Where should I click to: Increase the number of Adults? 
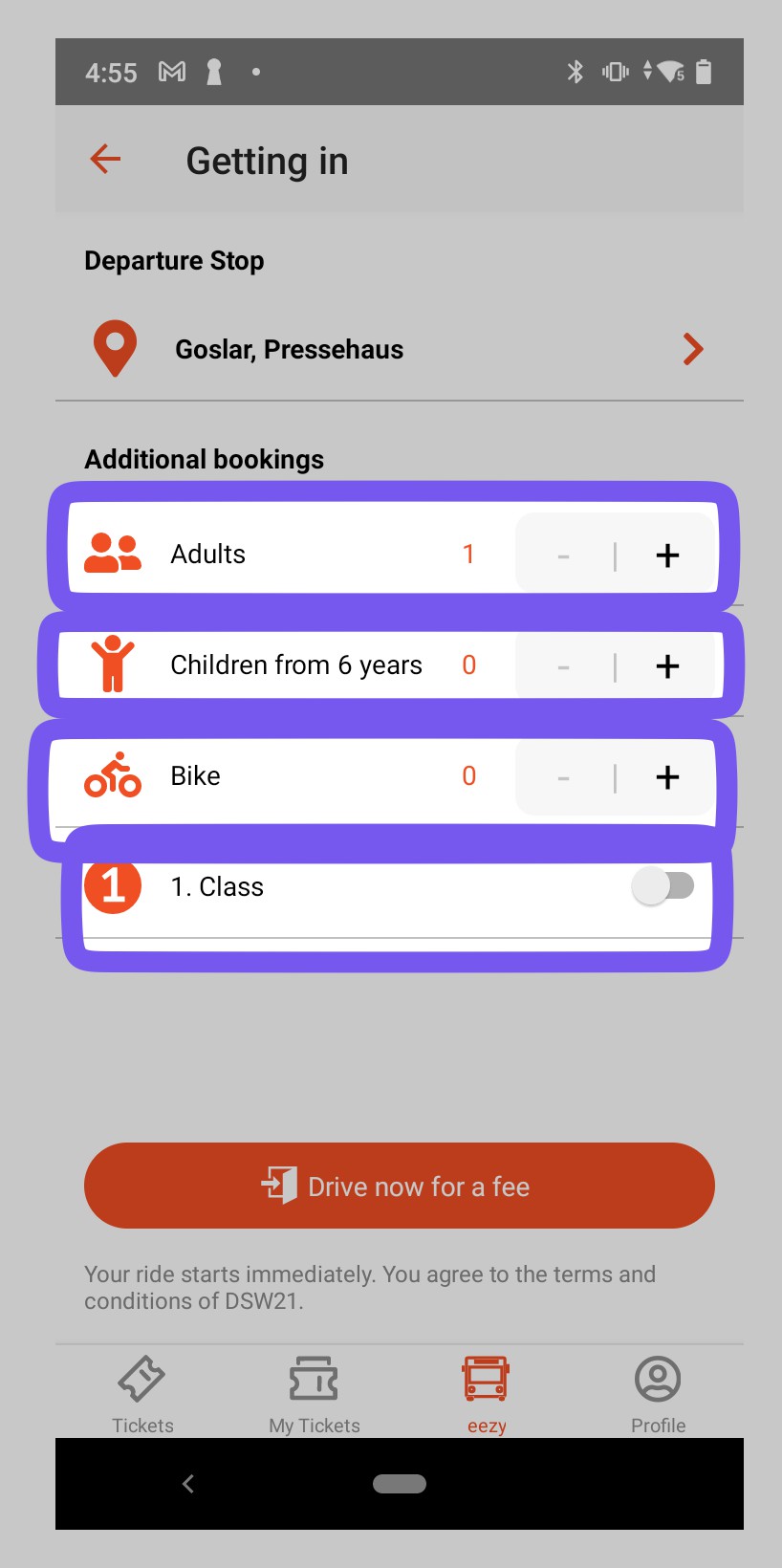[x=667, y=555]
